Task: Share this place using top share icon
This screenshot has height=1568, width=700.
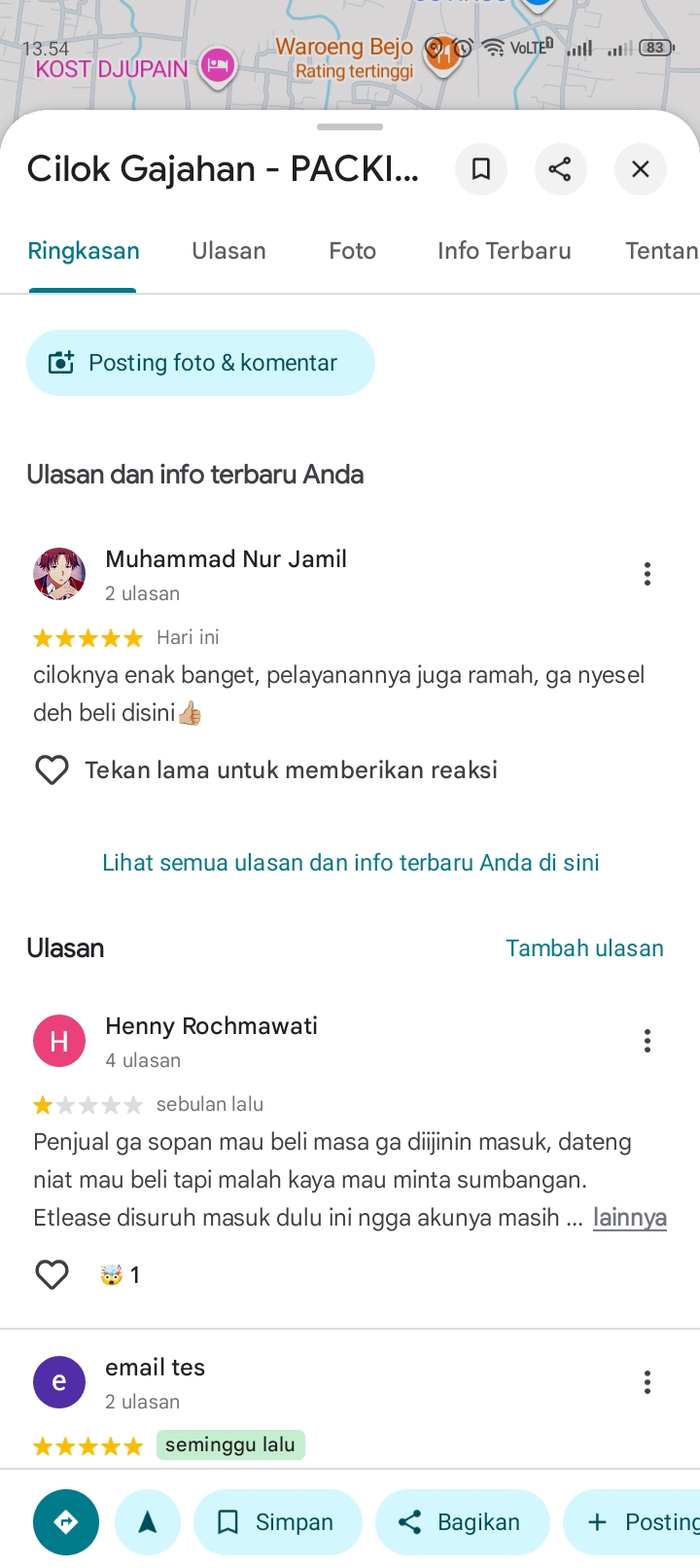Action: click(560, 169)
